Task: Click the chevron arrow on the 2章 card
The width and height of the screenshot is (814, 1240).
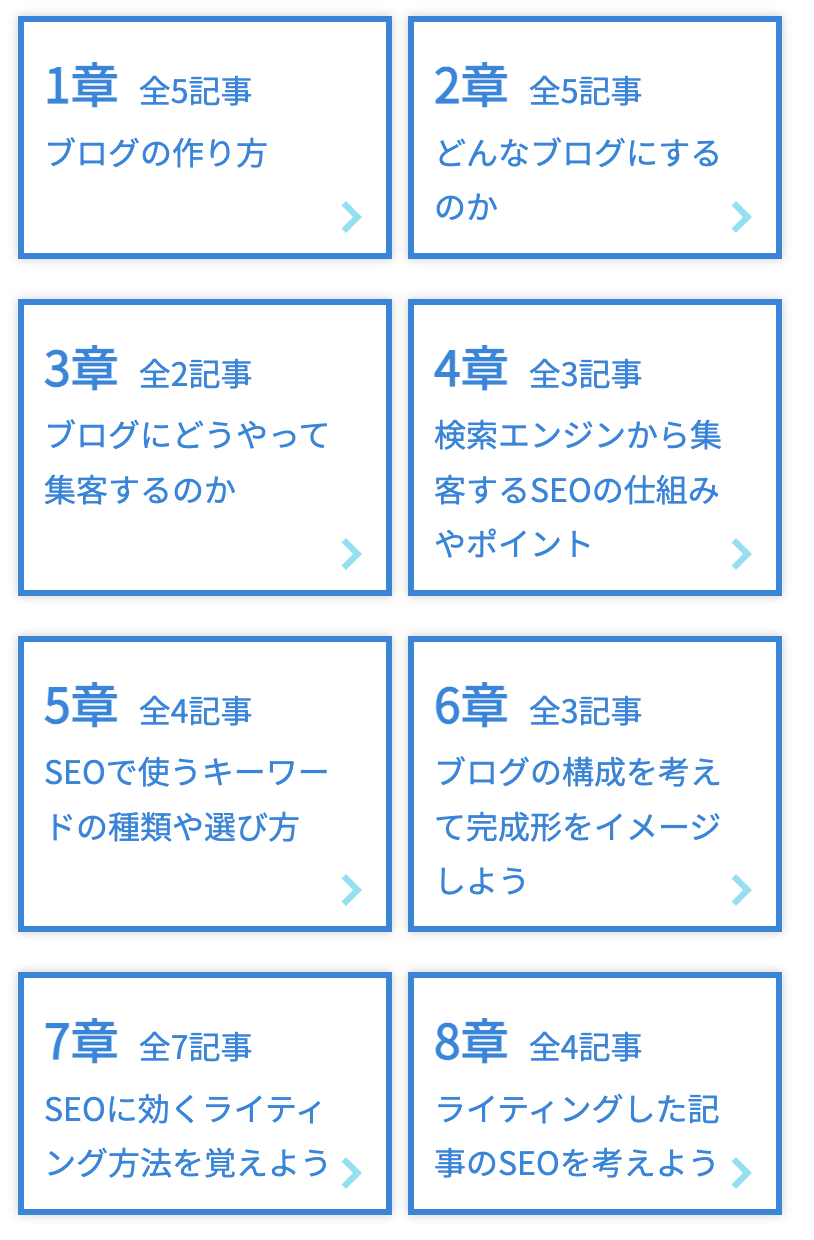Action: pyautogui.click(x=741, y=215)
